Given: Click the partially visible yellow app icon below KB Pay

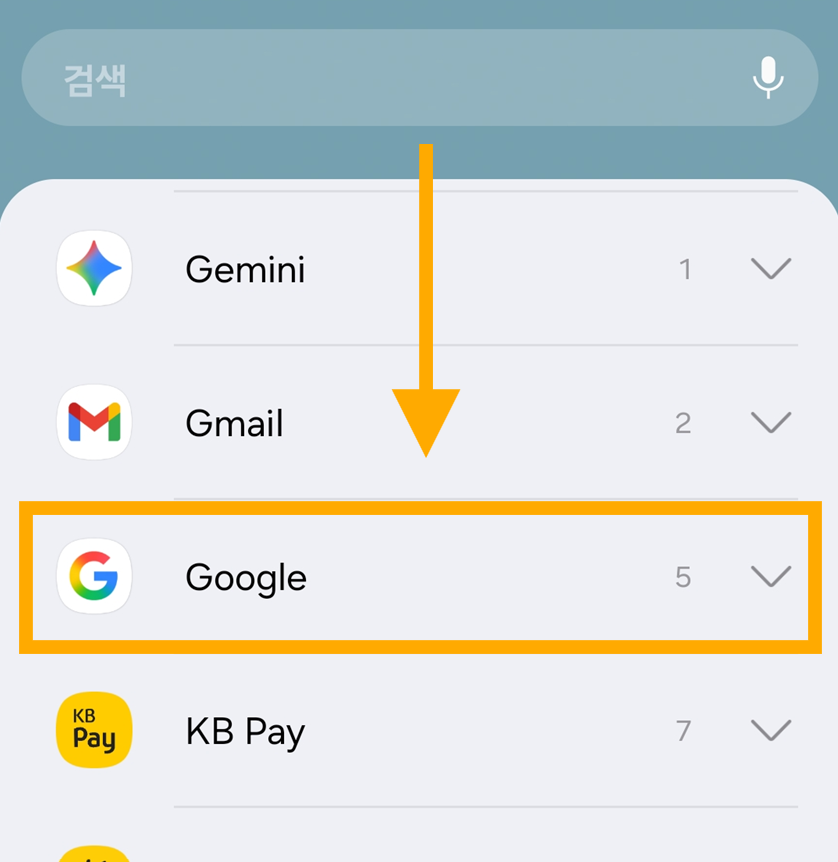Looking at the screenshot, I should [93, 855].
